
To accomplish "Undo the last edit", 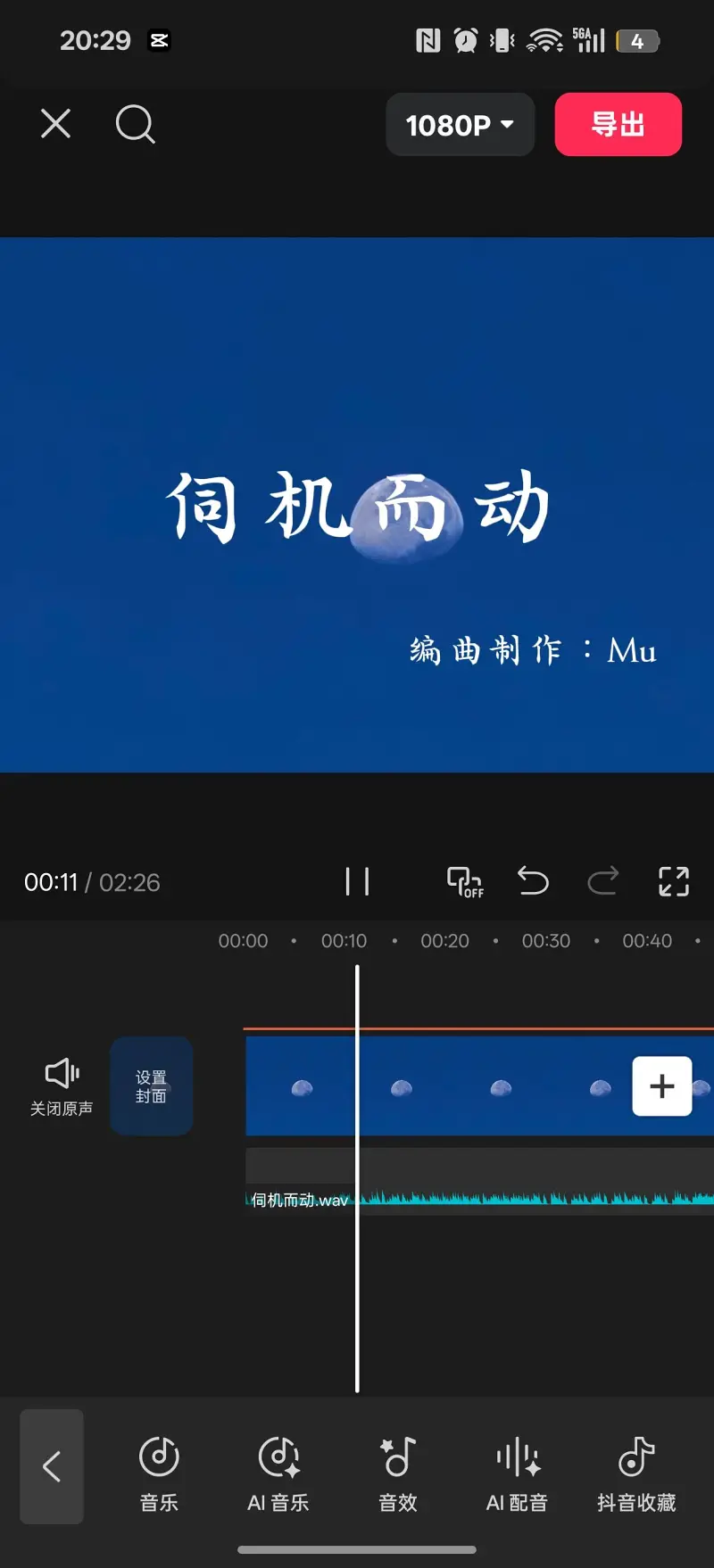I will pos(533,881).
